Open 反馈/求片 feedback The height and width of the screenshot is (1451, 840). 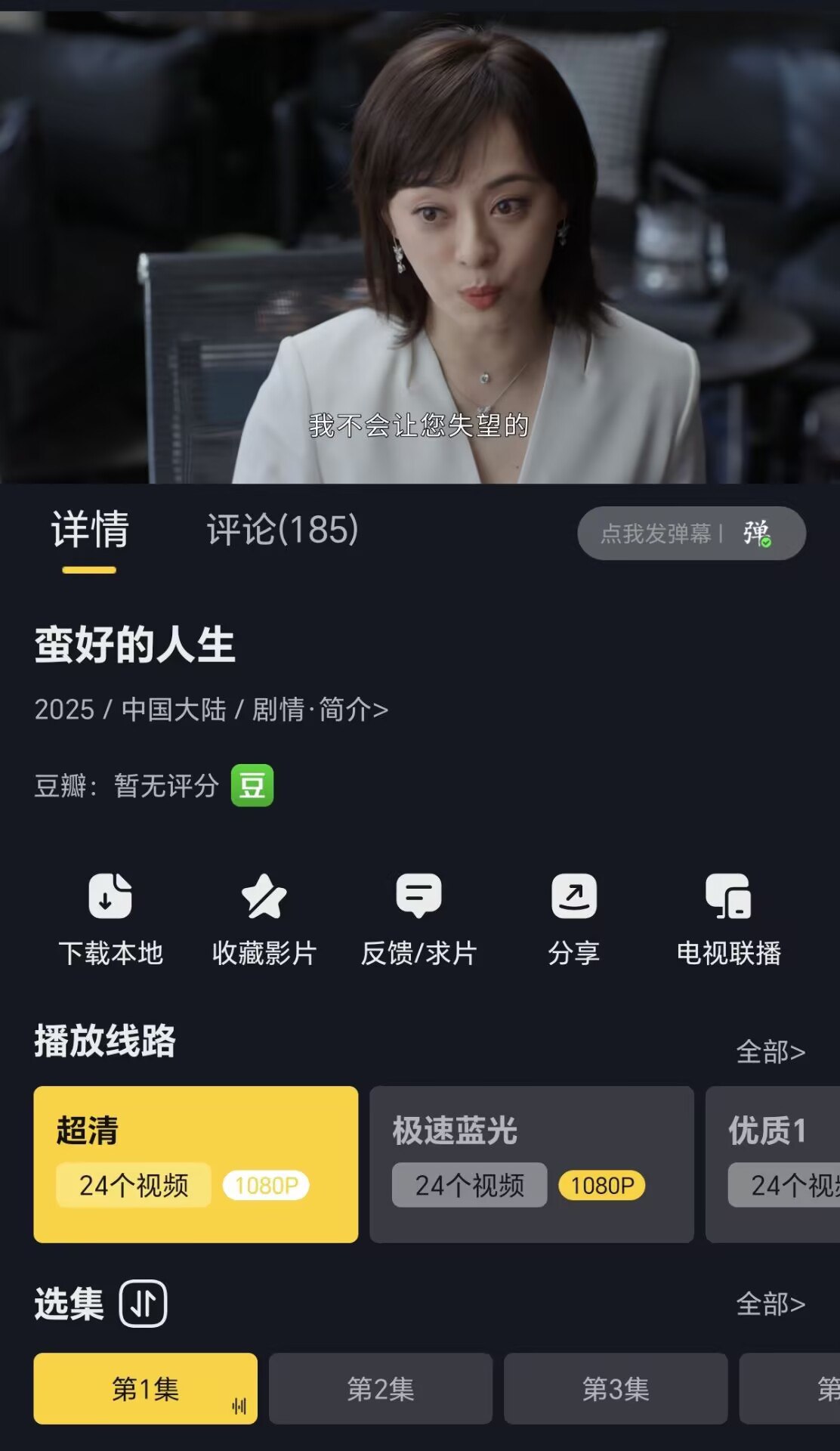[418, 919]
